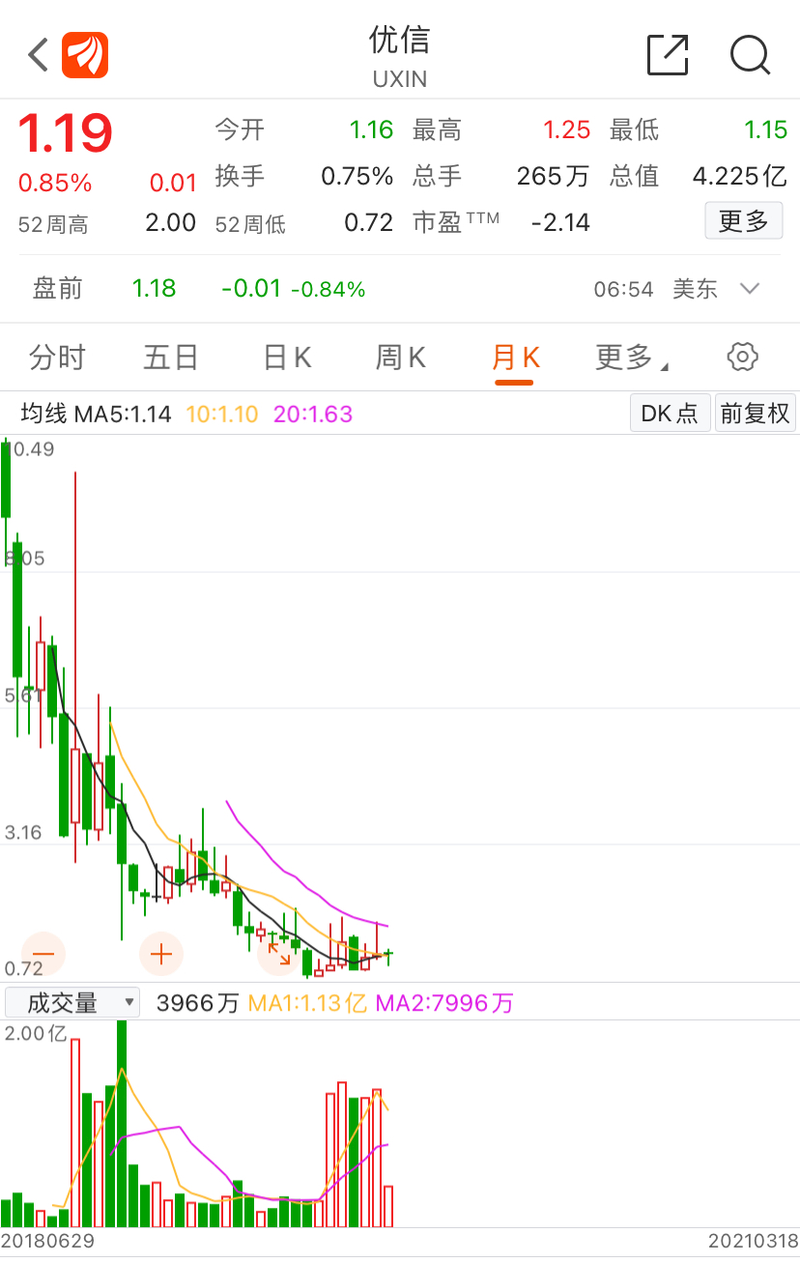
Task: Go back using the arrow icon
Action: pos(38,55)
